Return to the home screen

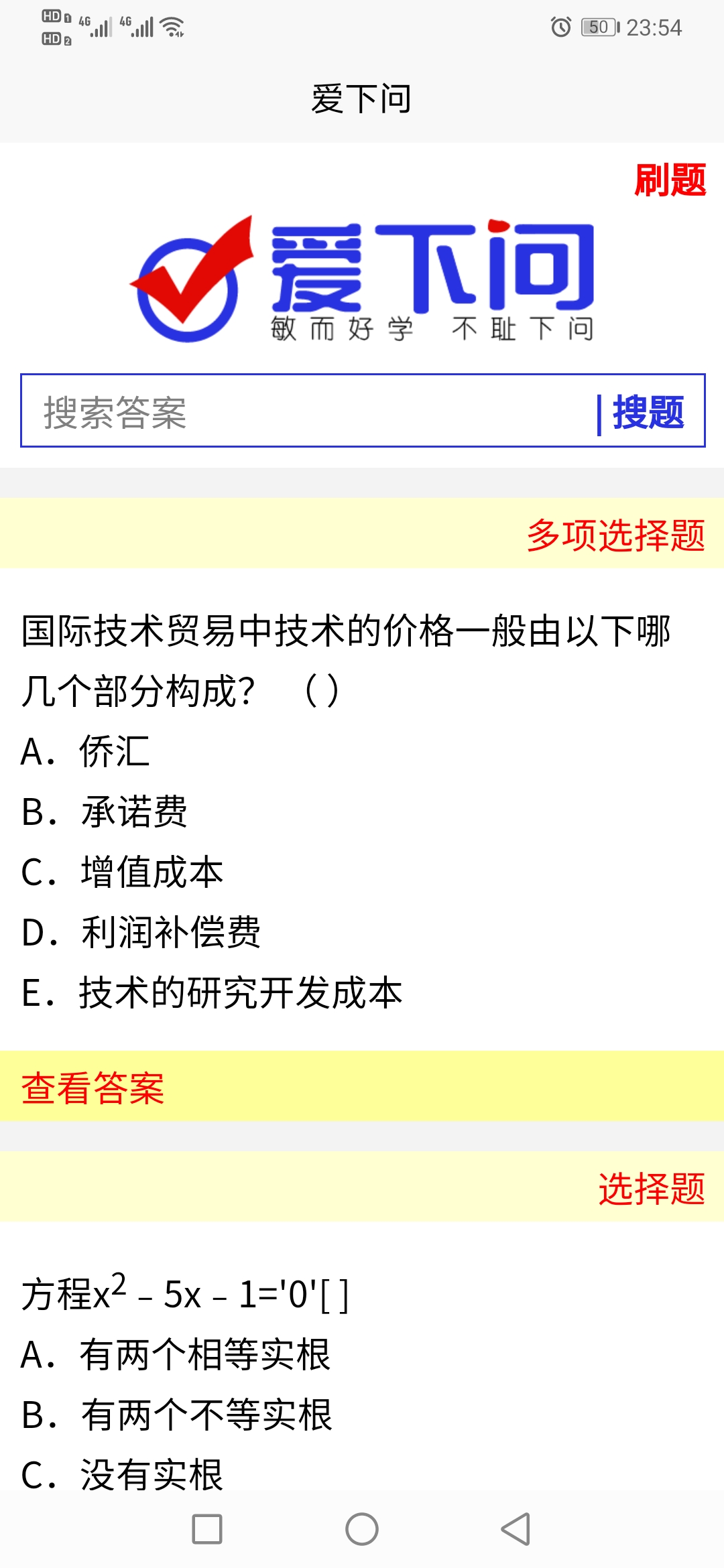click(x=362, y=1529)
